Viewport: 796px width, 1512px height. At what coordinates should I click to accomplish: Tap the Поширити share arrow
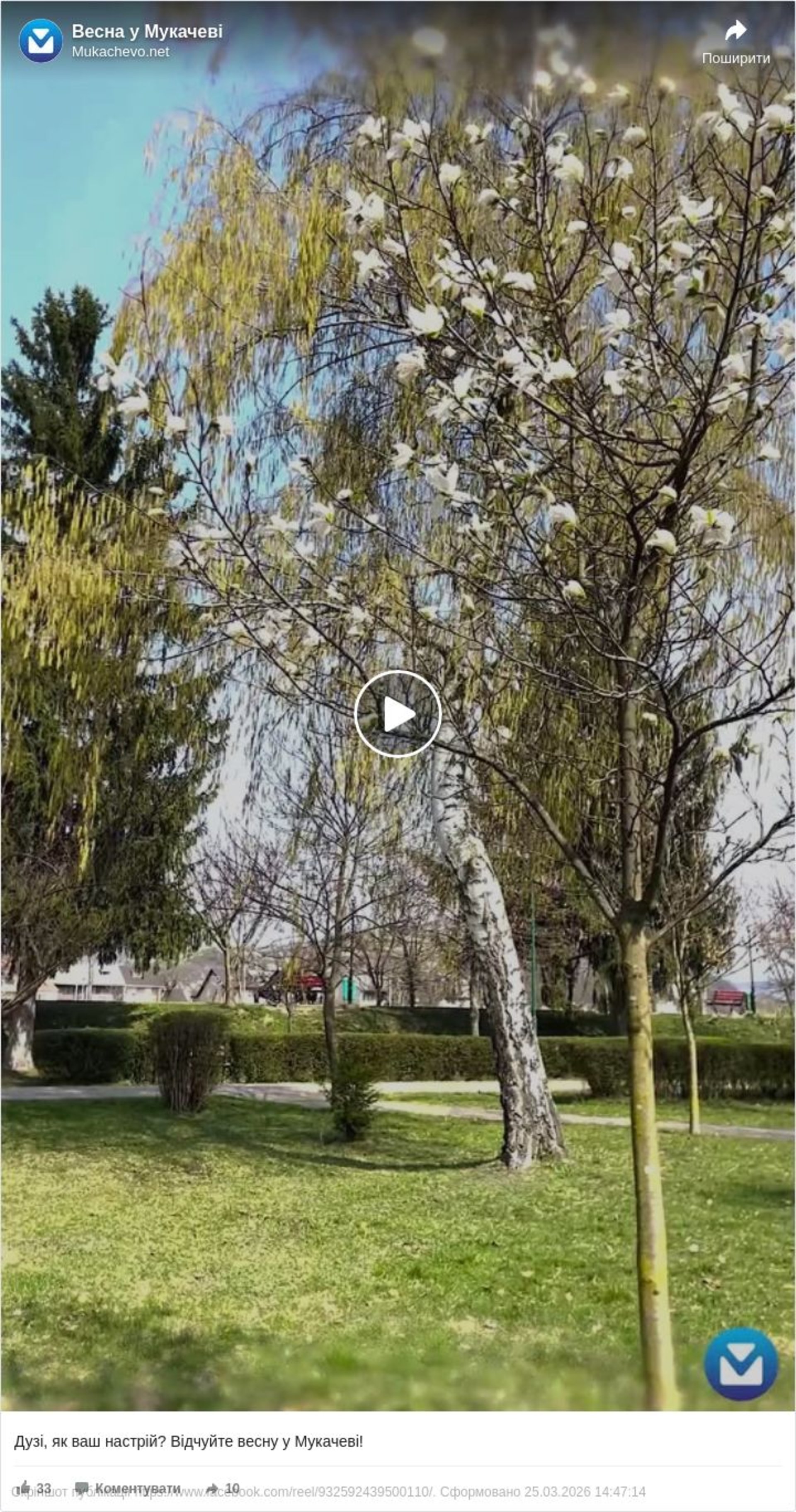coord(735,31)
